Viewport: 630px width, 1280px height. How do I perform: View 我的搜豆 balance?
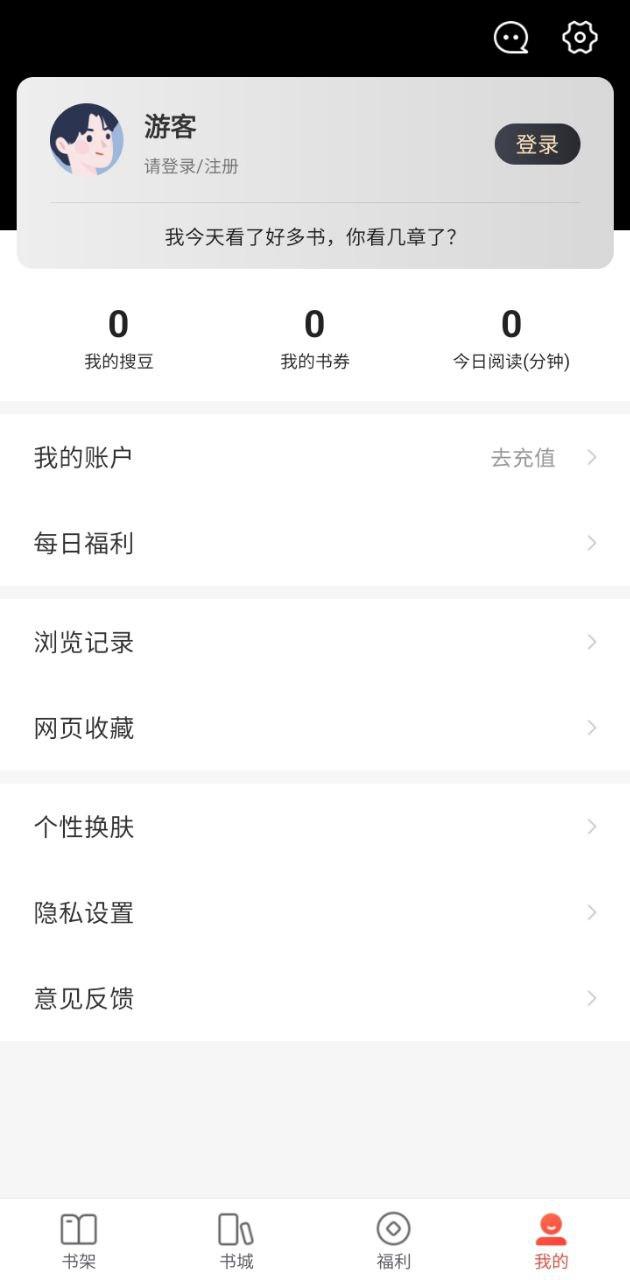pyautogui.click(x=118, y=339)
